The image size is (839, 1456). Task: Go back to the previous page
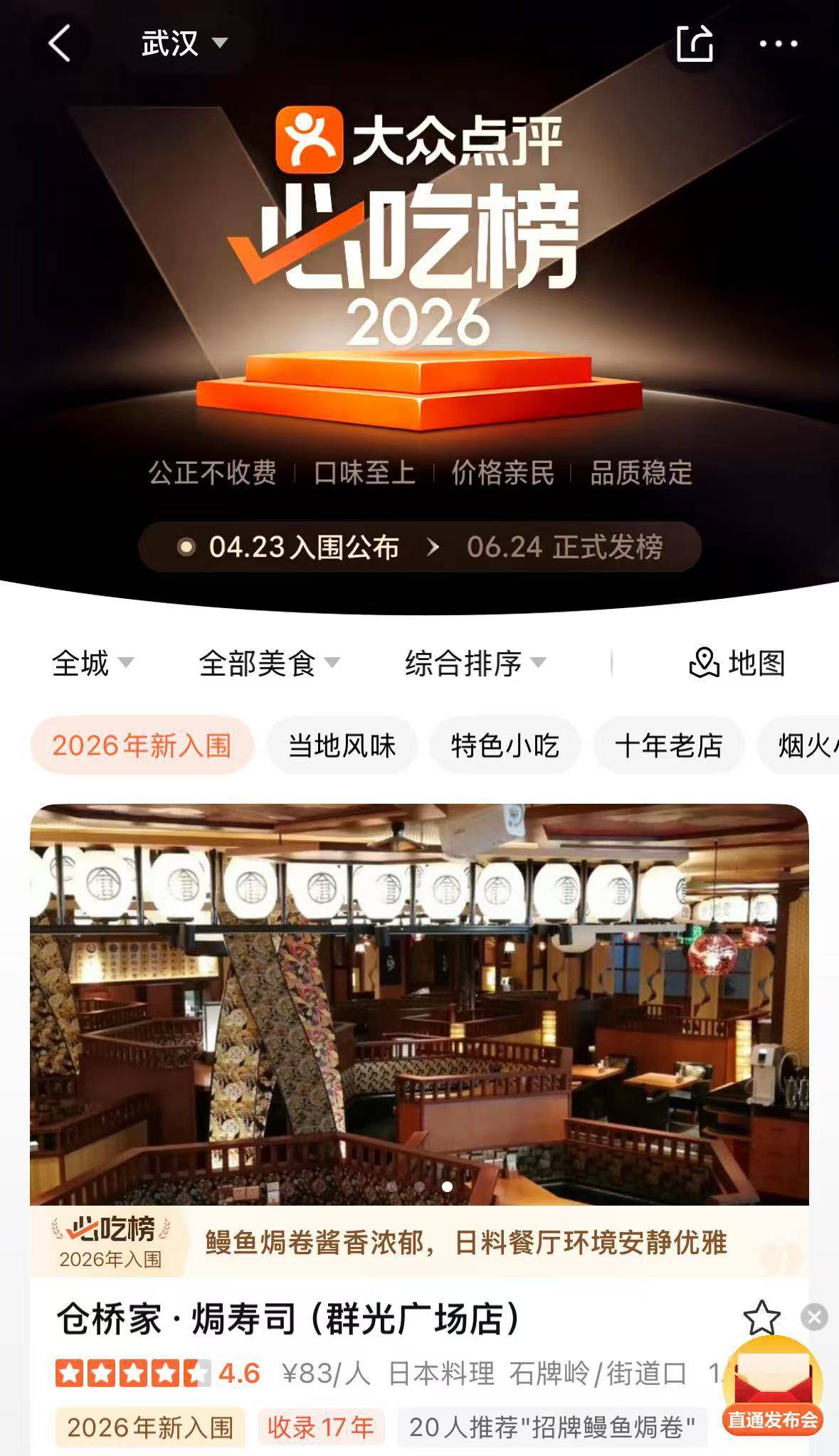pyautogui.click(x=60, y=44)
